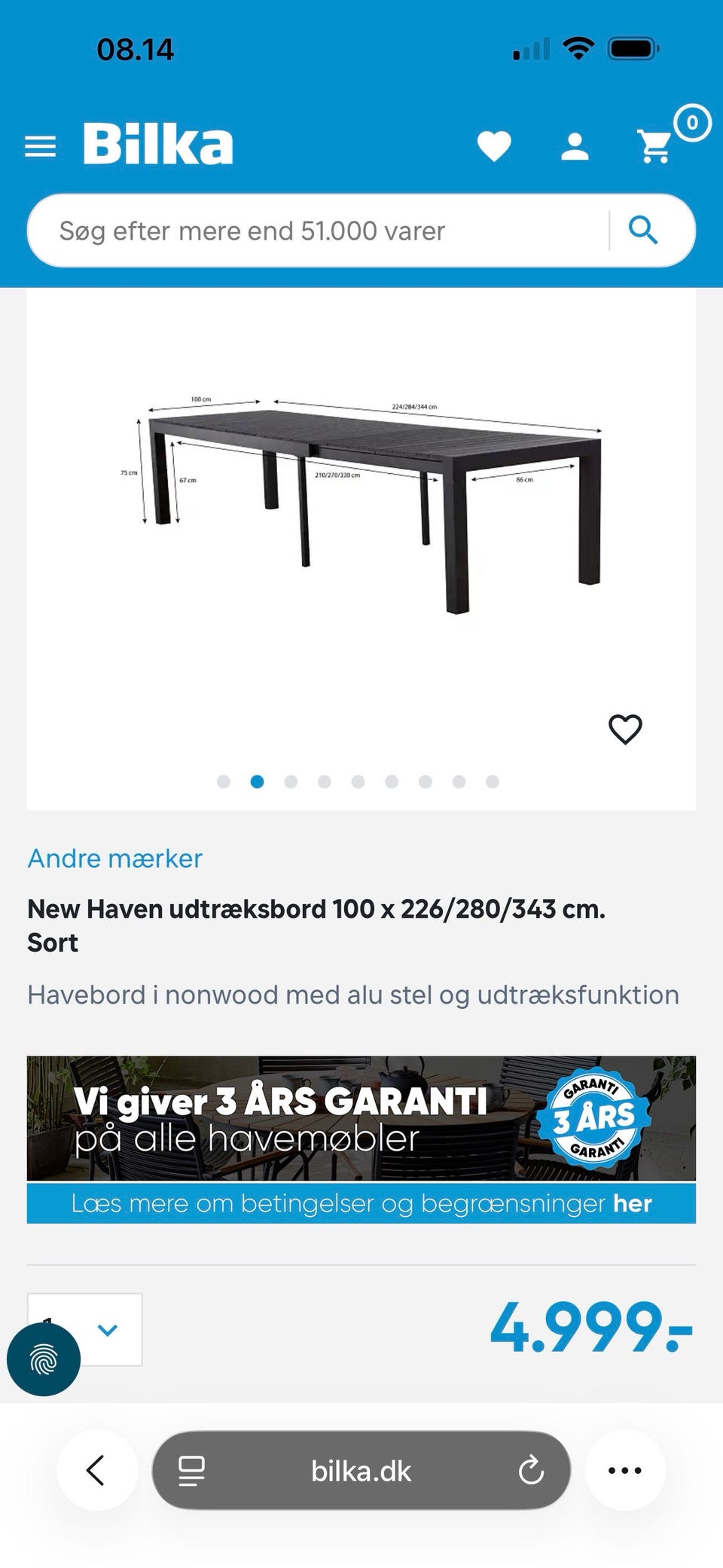Open the account profile icon
The height and width of the screenshot is (1568, 723).
(574, 145)
